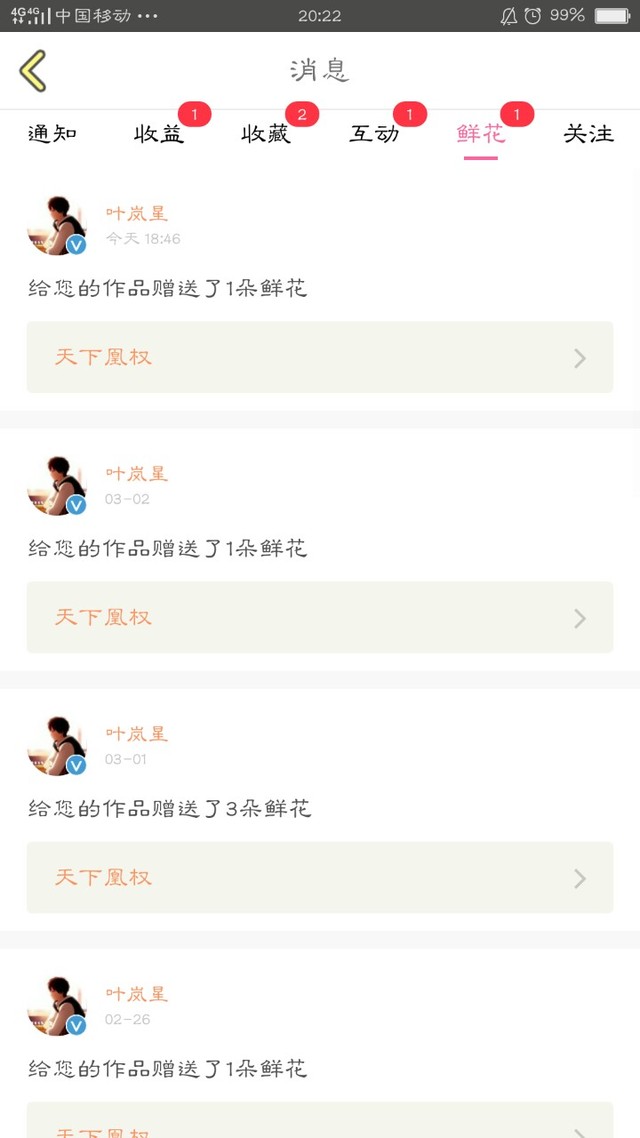
Task: Go back using the yellow arrow
Action: (33, 70)
